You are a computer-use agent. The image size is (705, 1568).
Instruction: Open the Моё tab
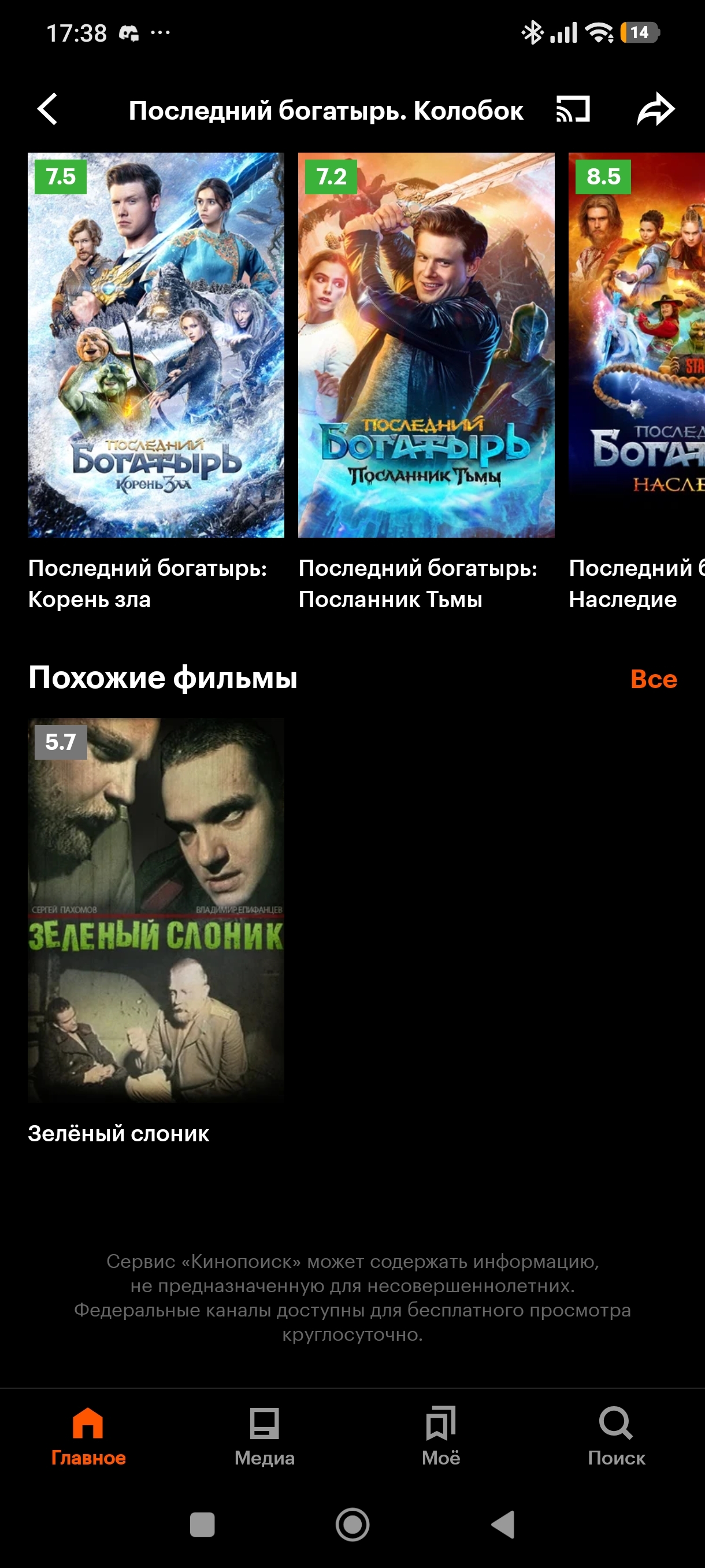[x=441, y=1438]
